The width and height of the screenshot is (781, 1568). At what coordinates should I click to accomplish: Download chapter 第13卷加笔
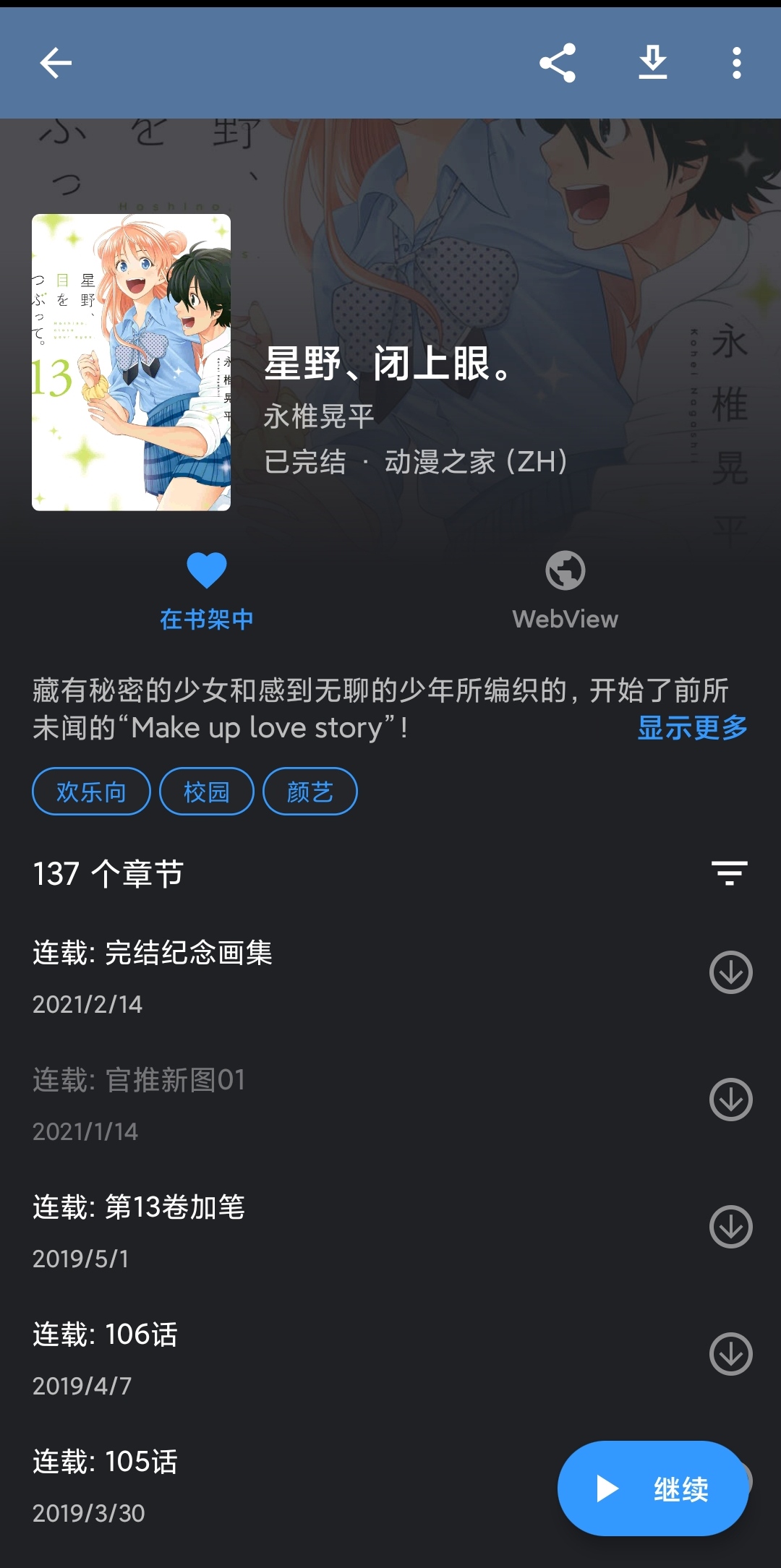point(730,1227)
